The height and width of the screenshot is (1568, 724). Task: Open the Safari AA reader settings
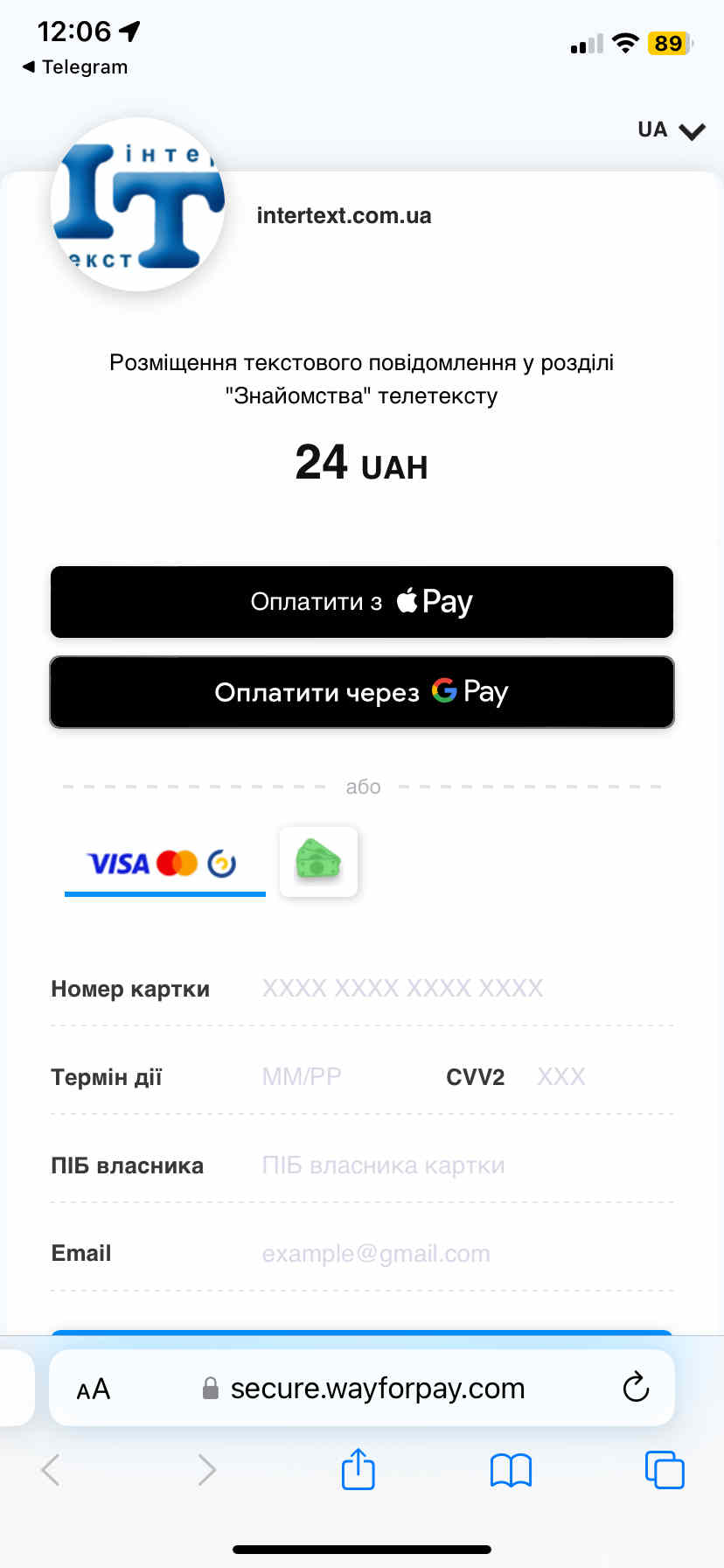point(94,1389)
